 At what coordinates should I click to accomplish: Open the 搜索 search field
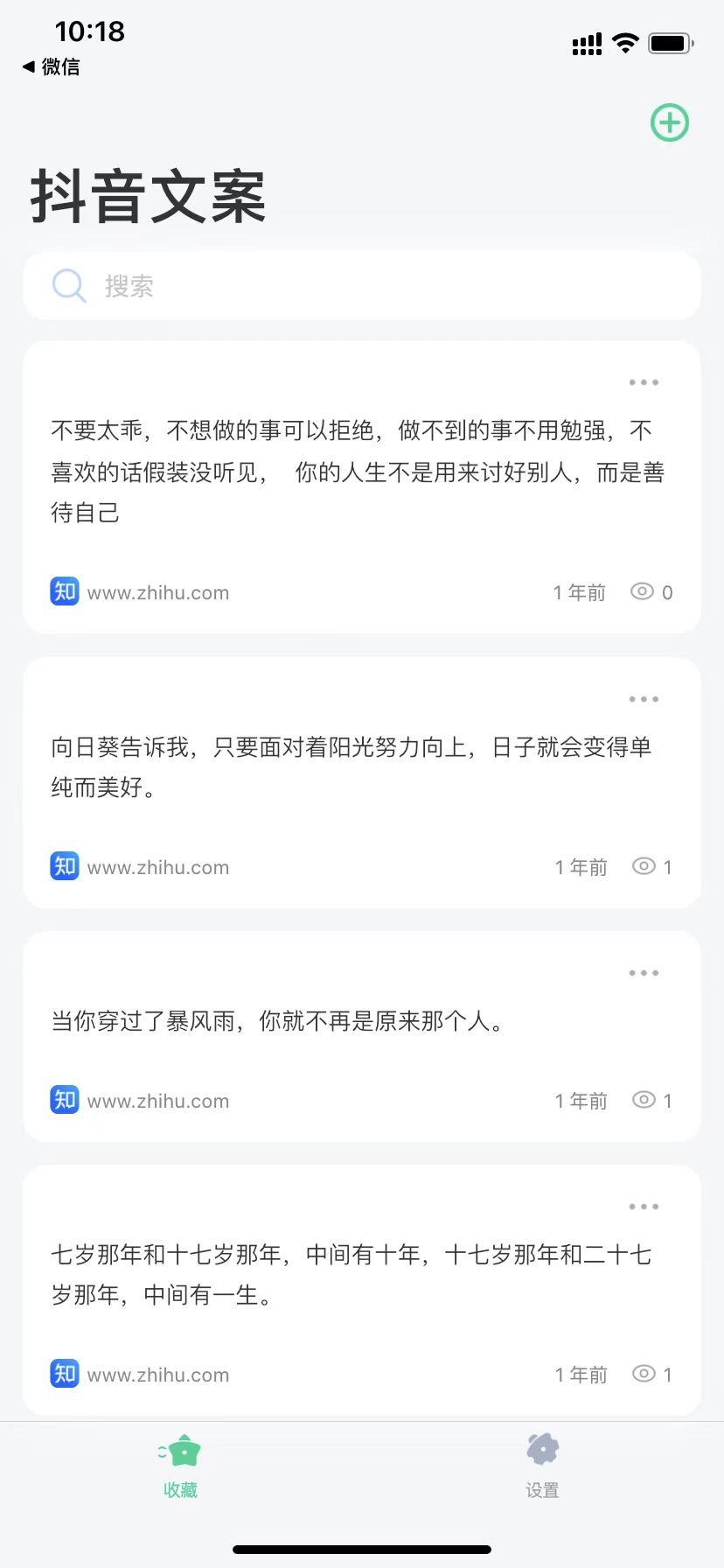362,286
